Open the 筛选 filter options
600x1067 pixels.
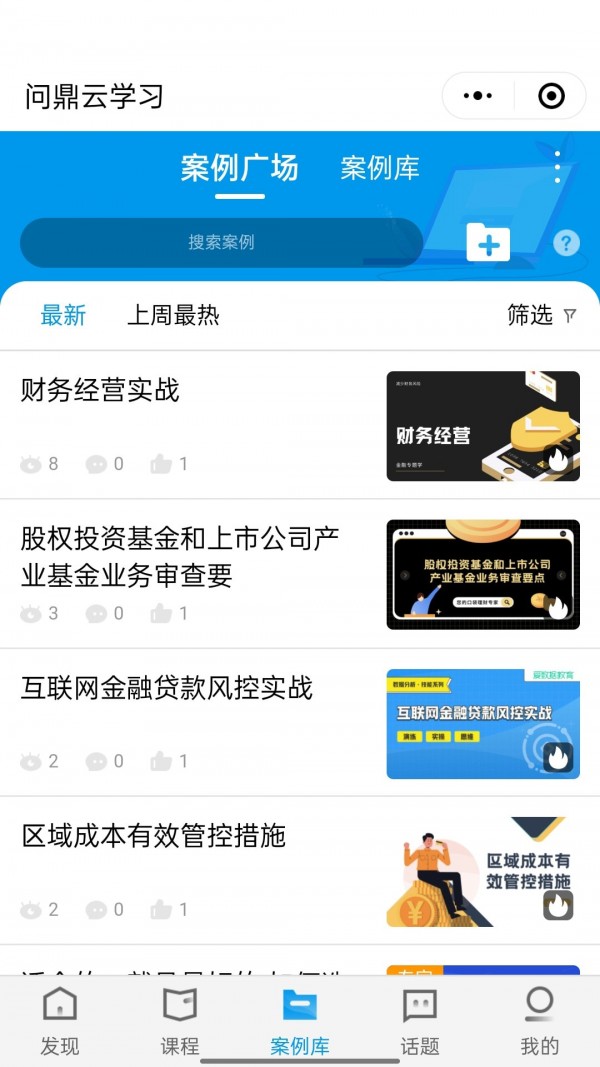pos(541,315)
